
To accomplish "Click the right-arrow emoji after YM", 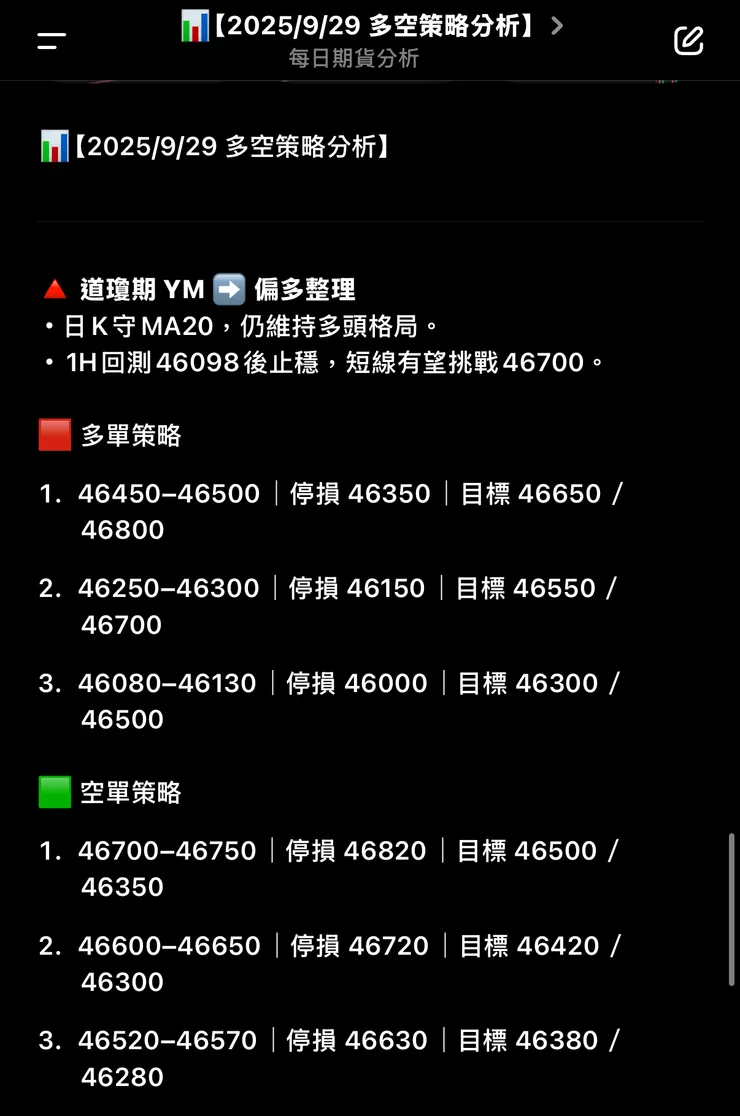I will [x=230, y=289].
